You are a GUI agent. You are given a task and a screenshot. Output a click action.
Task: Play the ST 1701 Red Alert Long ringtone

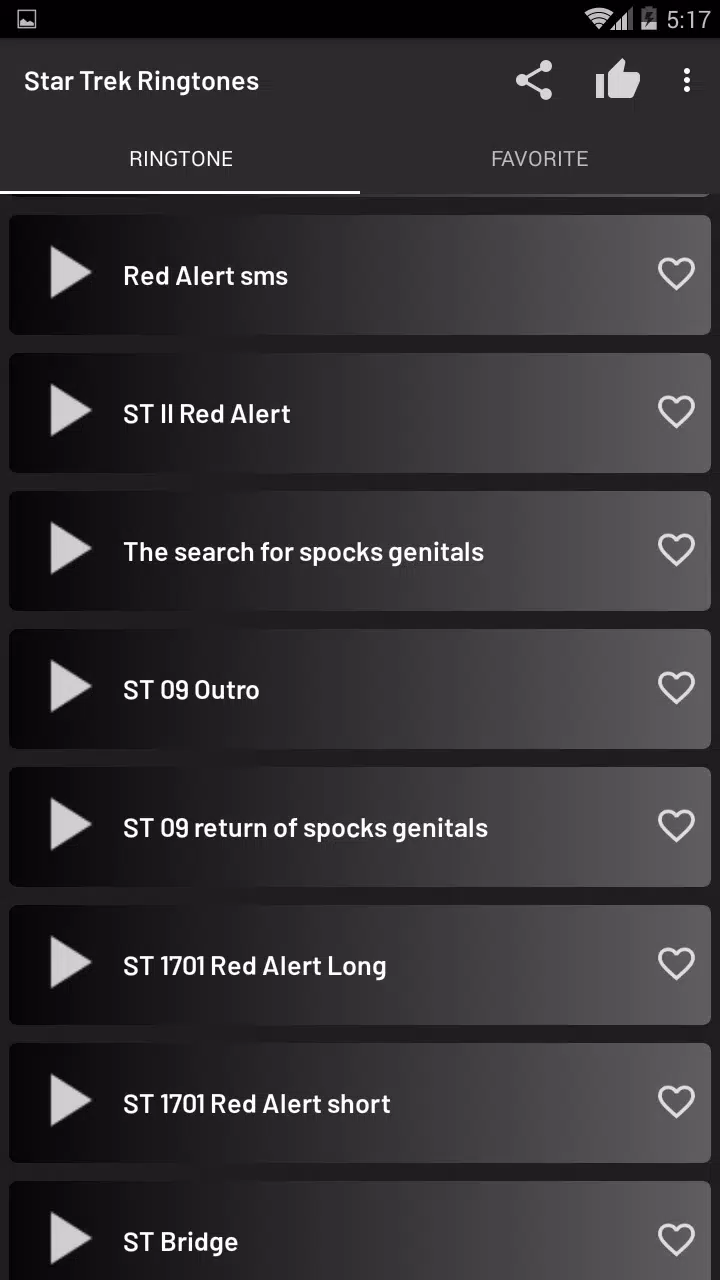68,963
